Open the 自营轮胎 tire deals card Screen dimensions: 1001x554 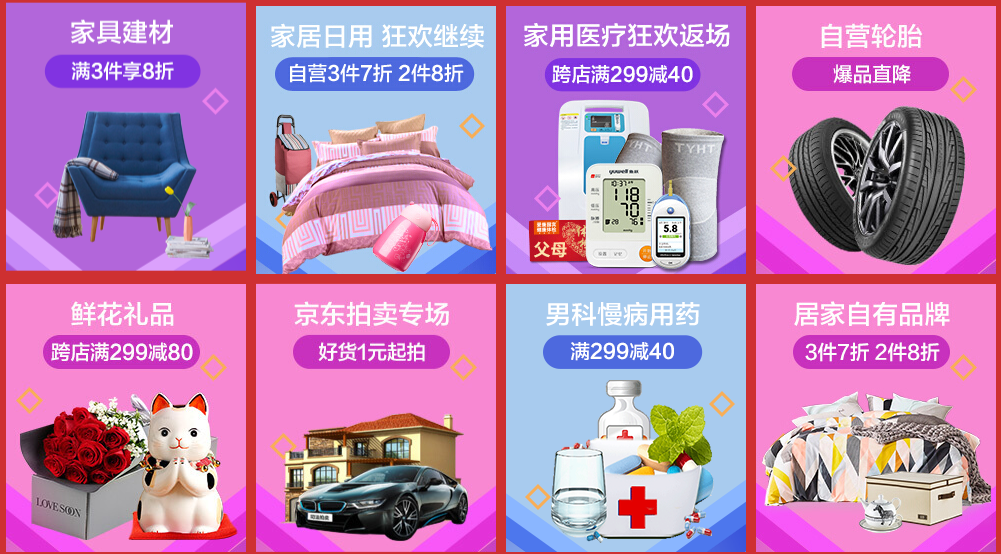pyautogui.click(x=875, y=140)
